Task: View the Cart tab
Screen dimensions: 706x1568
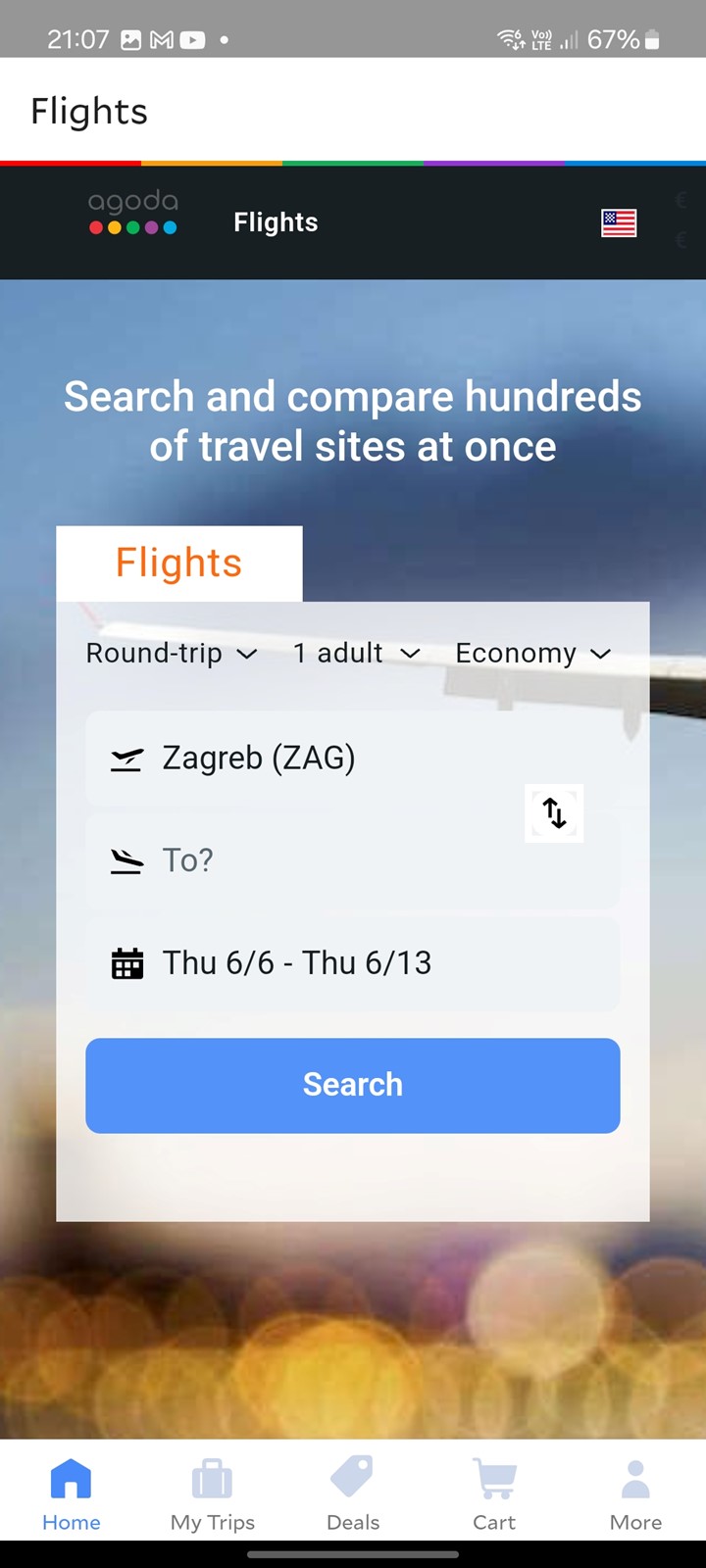Action: (x=494, y=1495)
